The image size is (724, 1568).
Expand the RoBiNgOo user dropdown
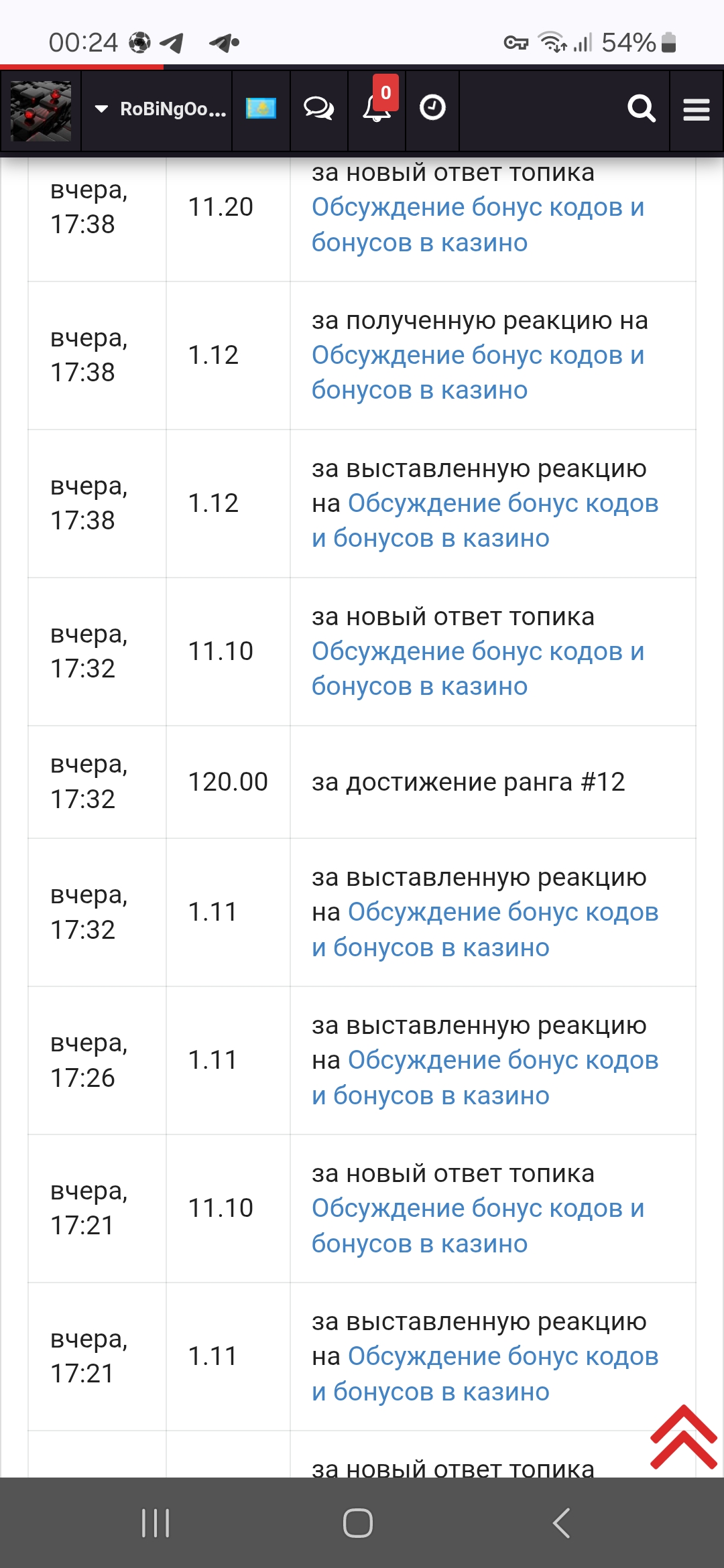pyautogui.click(x=161, y=109)
